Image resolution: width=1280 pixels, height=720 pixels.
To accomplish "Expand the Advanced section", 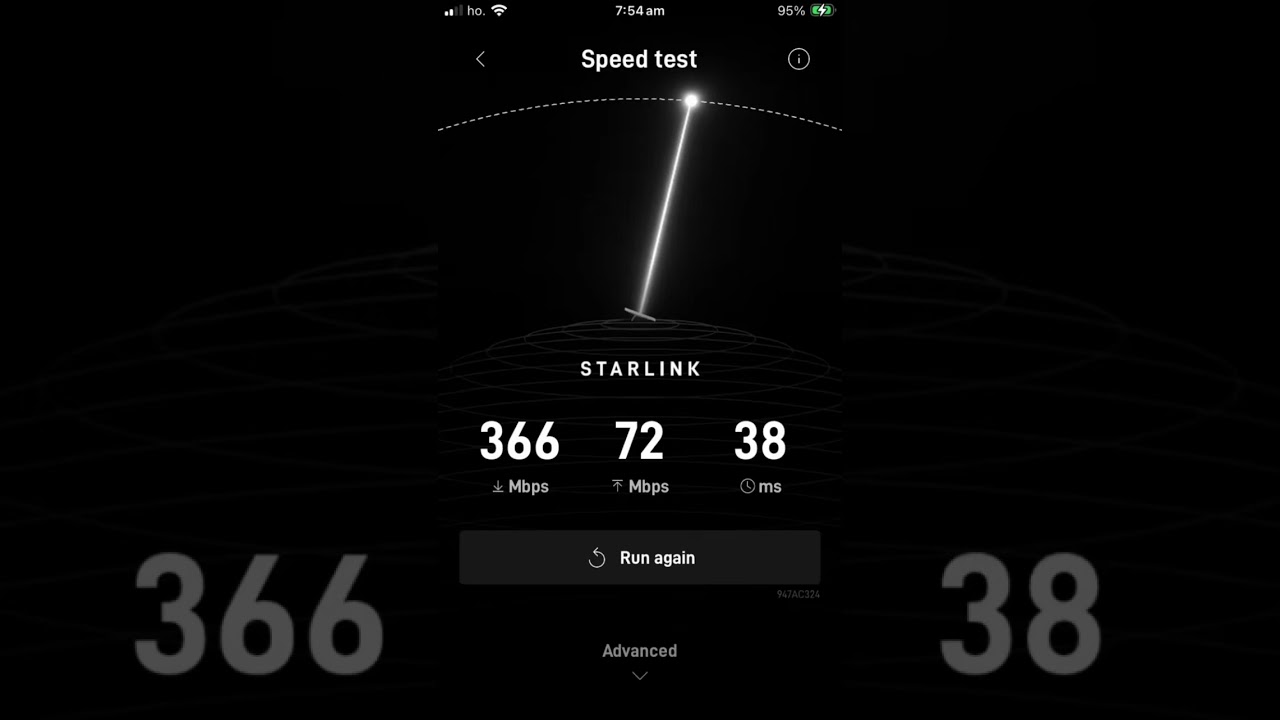I will pos(640,661).
